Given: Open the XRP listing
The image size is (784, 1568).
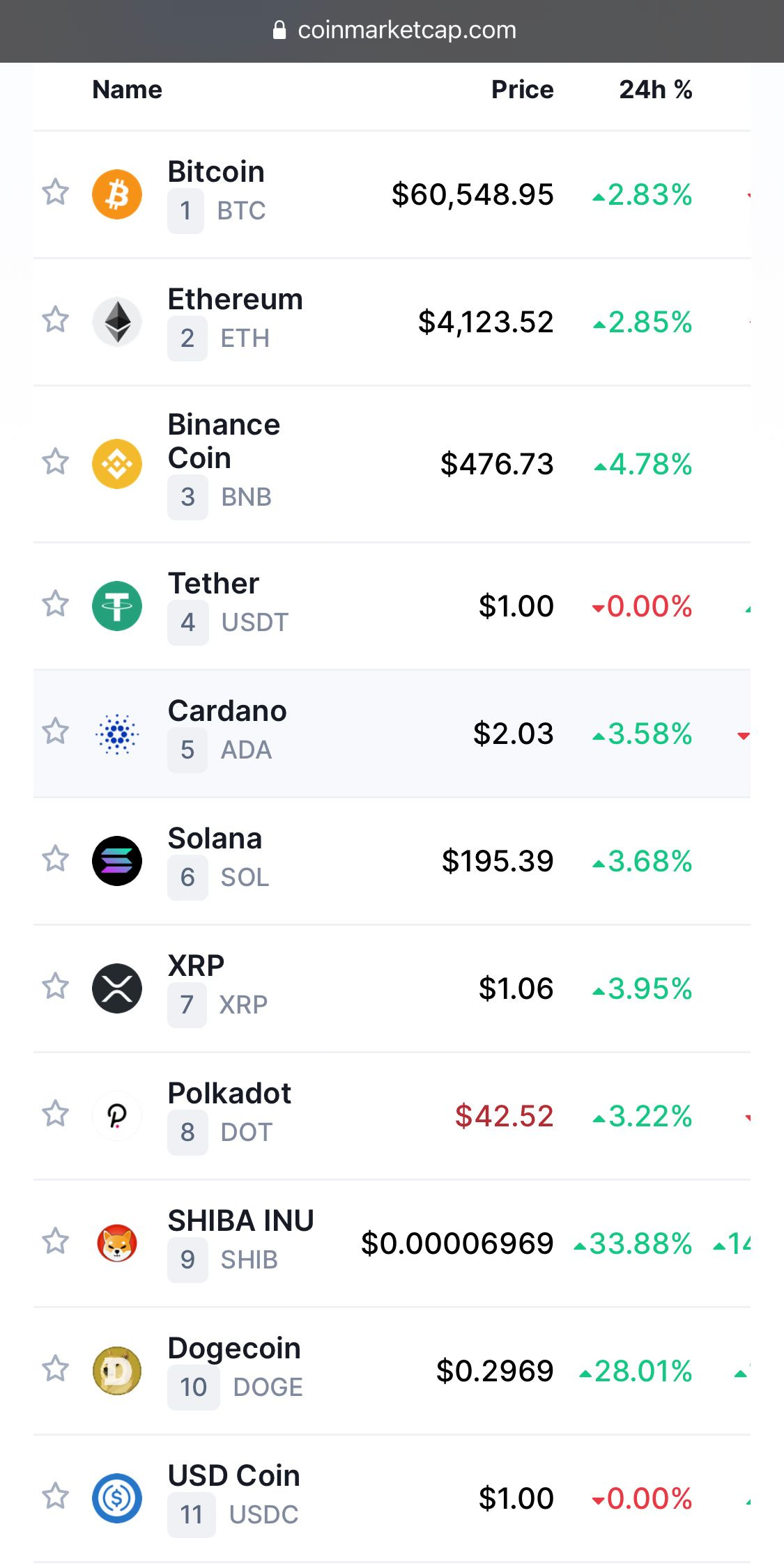Looking at the screenshot, I should 196,965.
